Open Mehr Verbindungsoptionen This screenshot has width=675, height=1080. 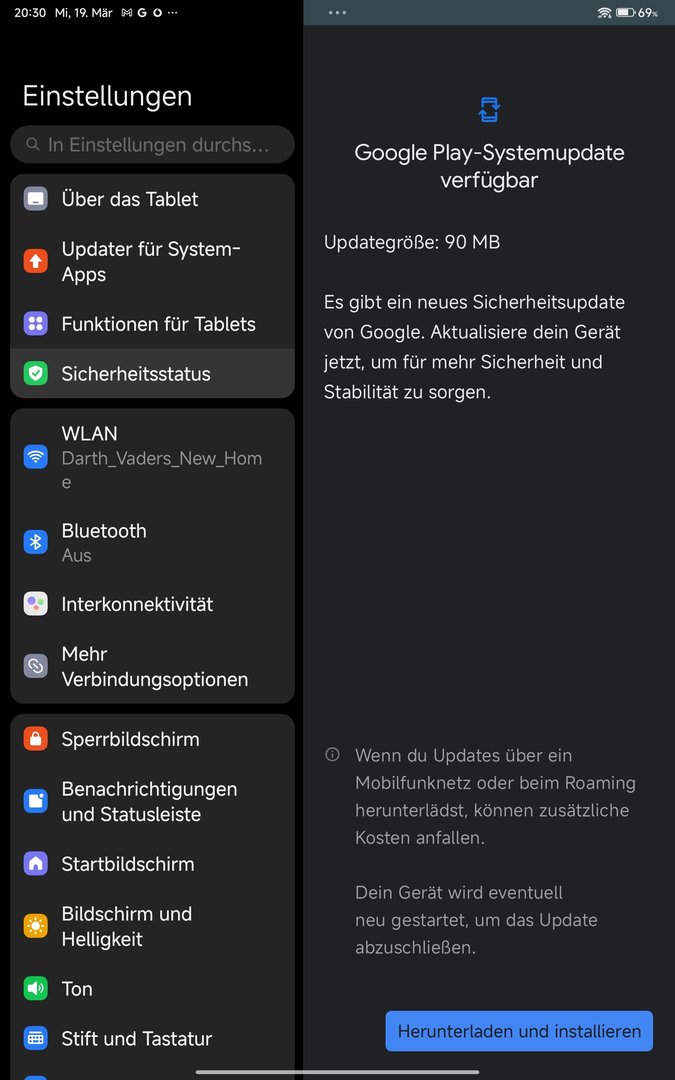pos(152,666)
